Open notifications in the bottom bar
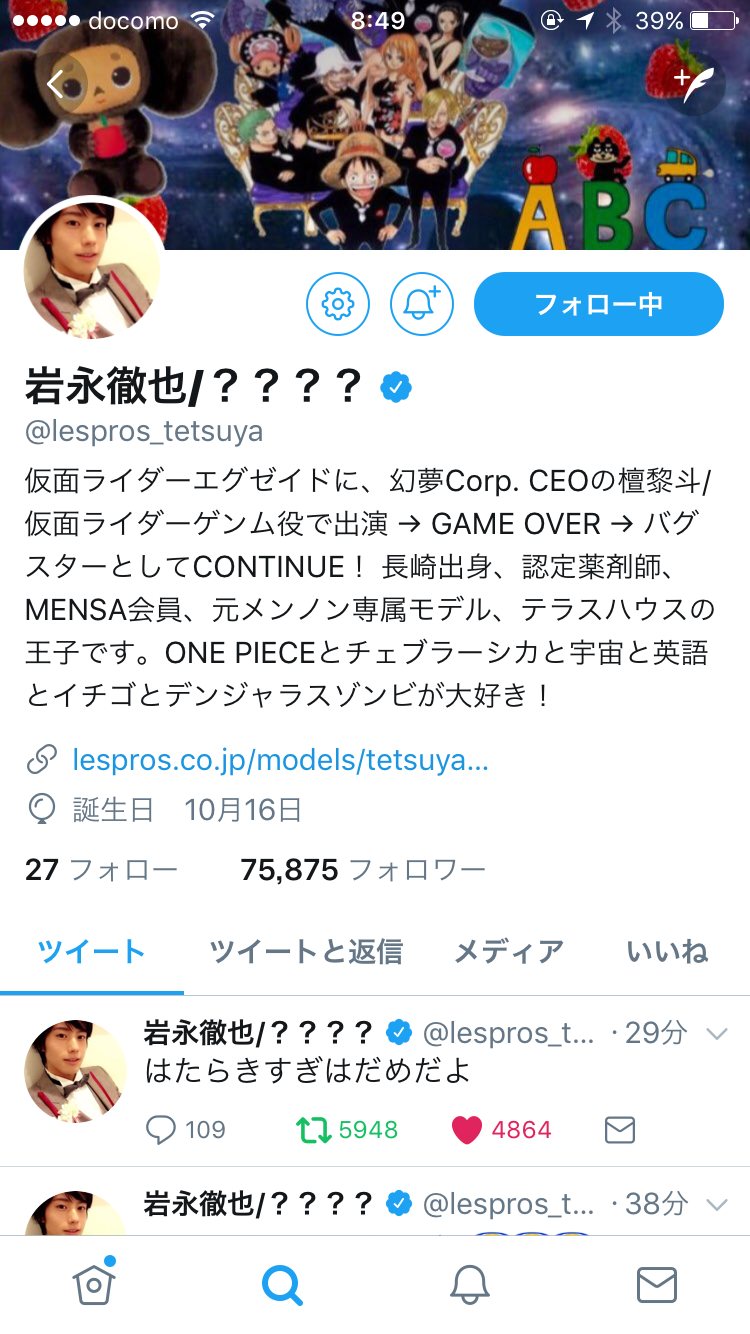 click(469, 1285)
